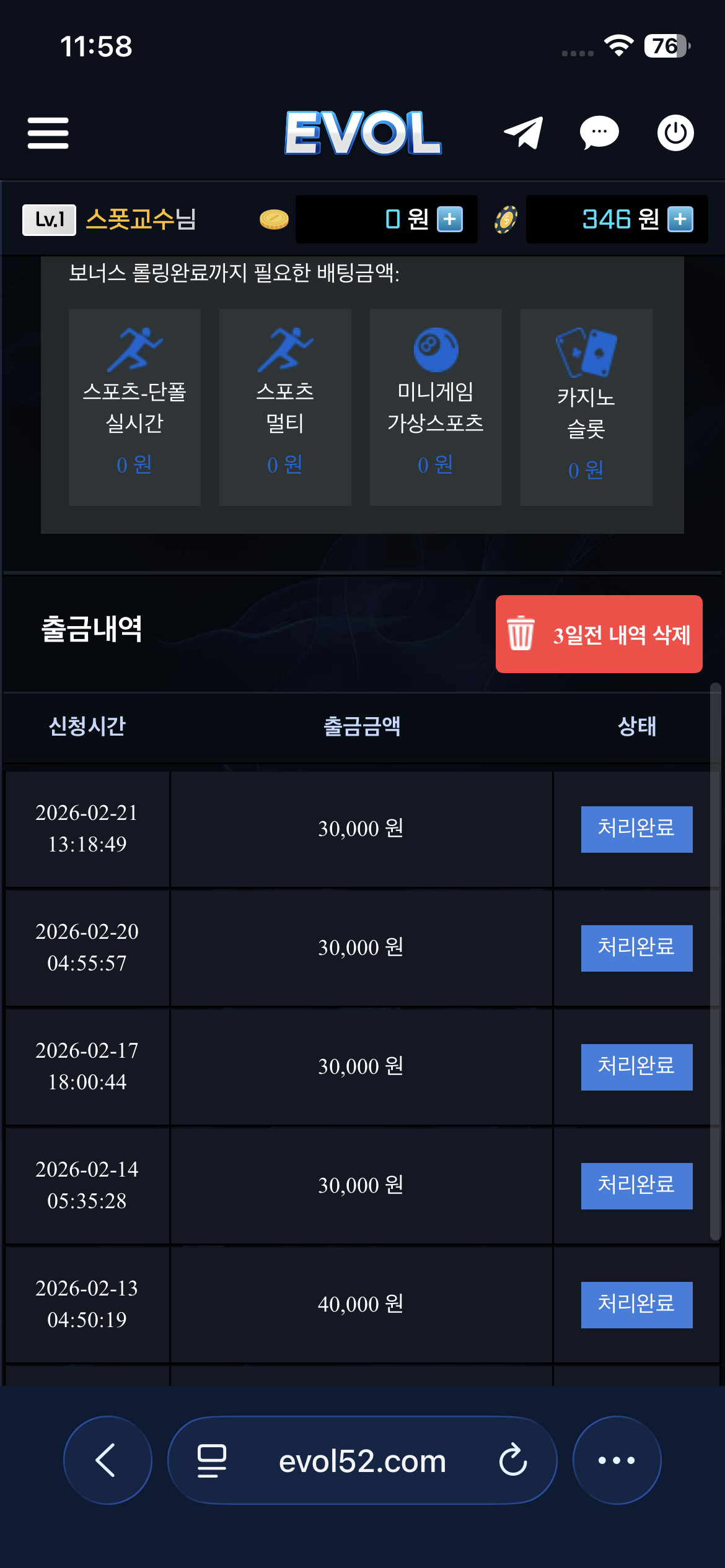The height and width of the screenshot is (1568, 725).
Task: Tap the plus beside 346 원 points
Action: [680, 219]
